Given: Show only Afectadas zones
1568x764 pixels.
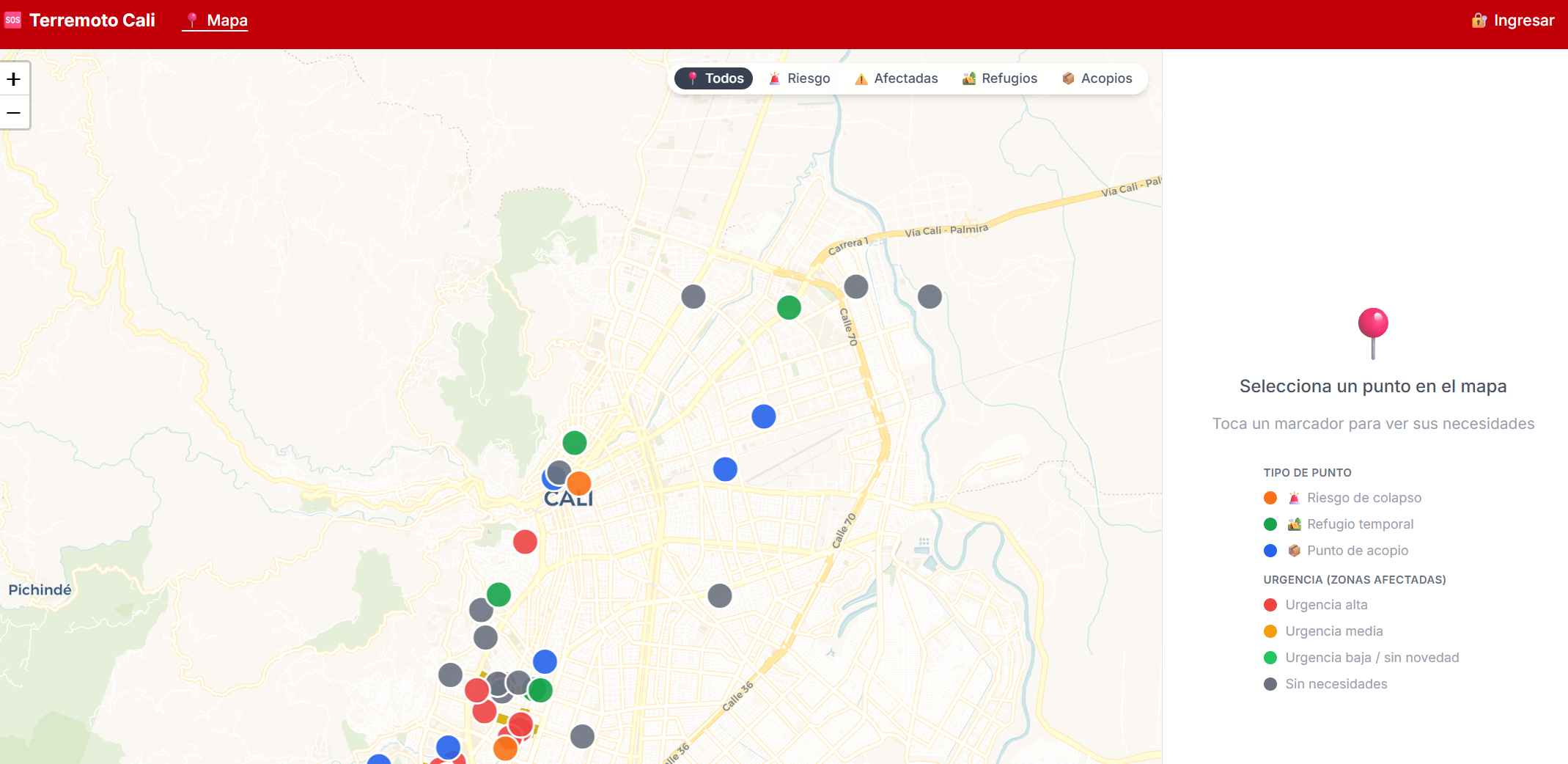Looking at the screenshot, I should point(896,78).
